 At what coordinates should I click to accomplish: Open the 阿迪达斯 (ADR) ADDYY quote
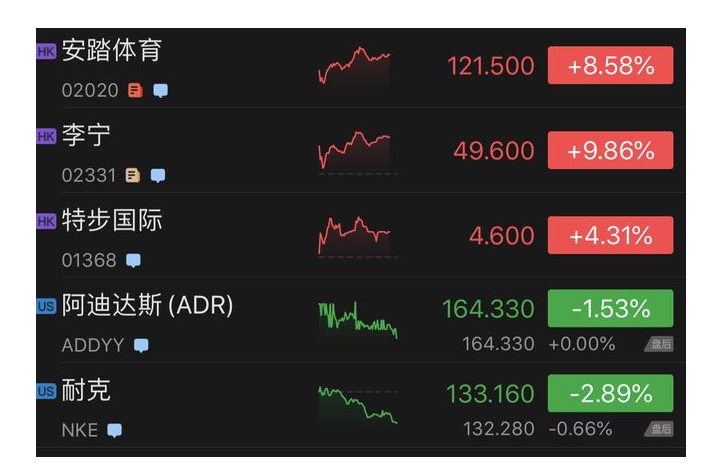click(147, 305)
